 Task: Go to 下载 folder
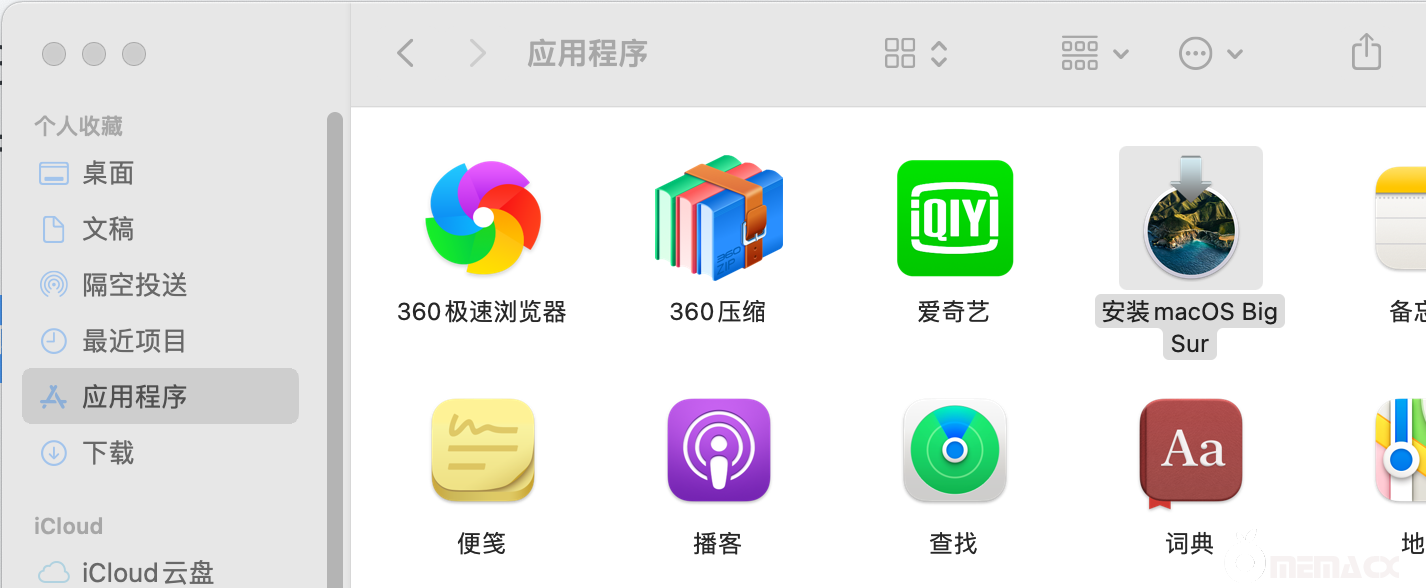(x=107, y=453)
